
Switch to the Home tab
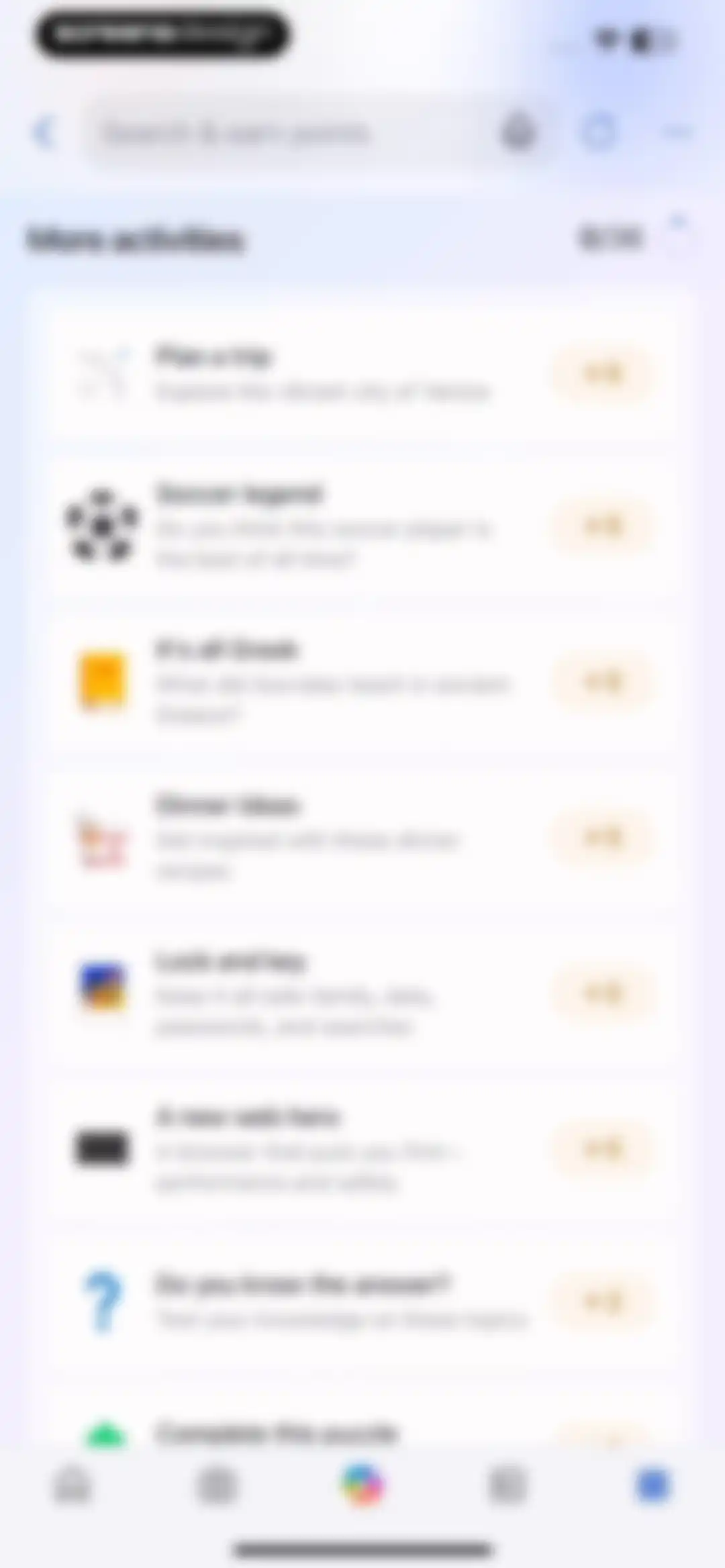pyautogui.click(x=72, y=1483)
